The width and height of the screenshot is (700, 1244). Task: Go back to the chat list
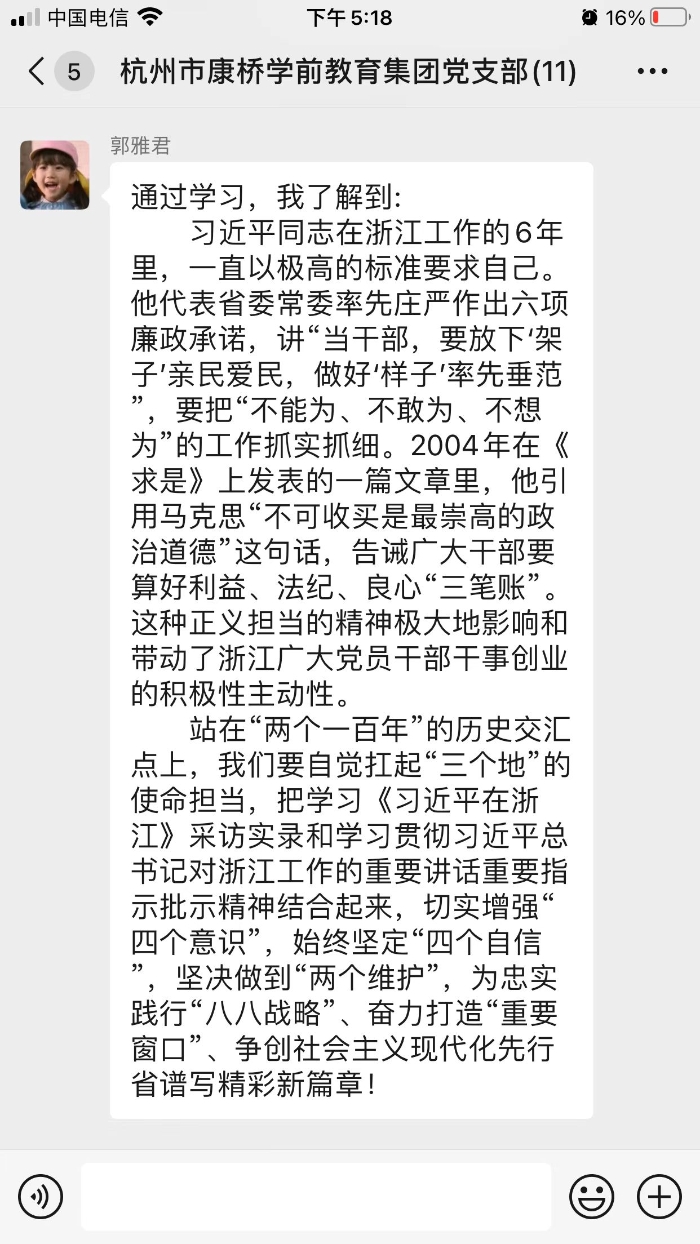pos(37,72)
